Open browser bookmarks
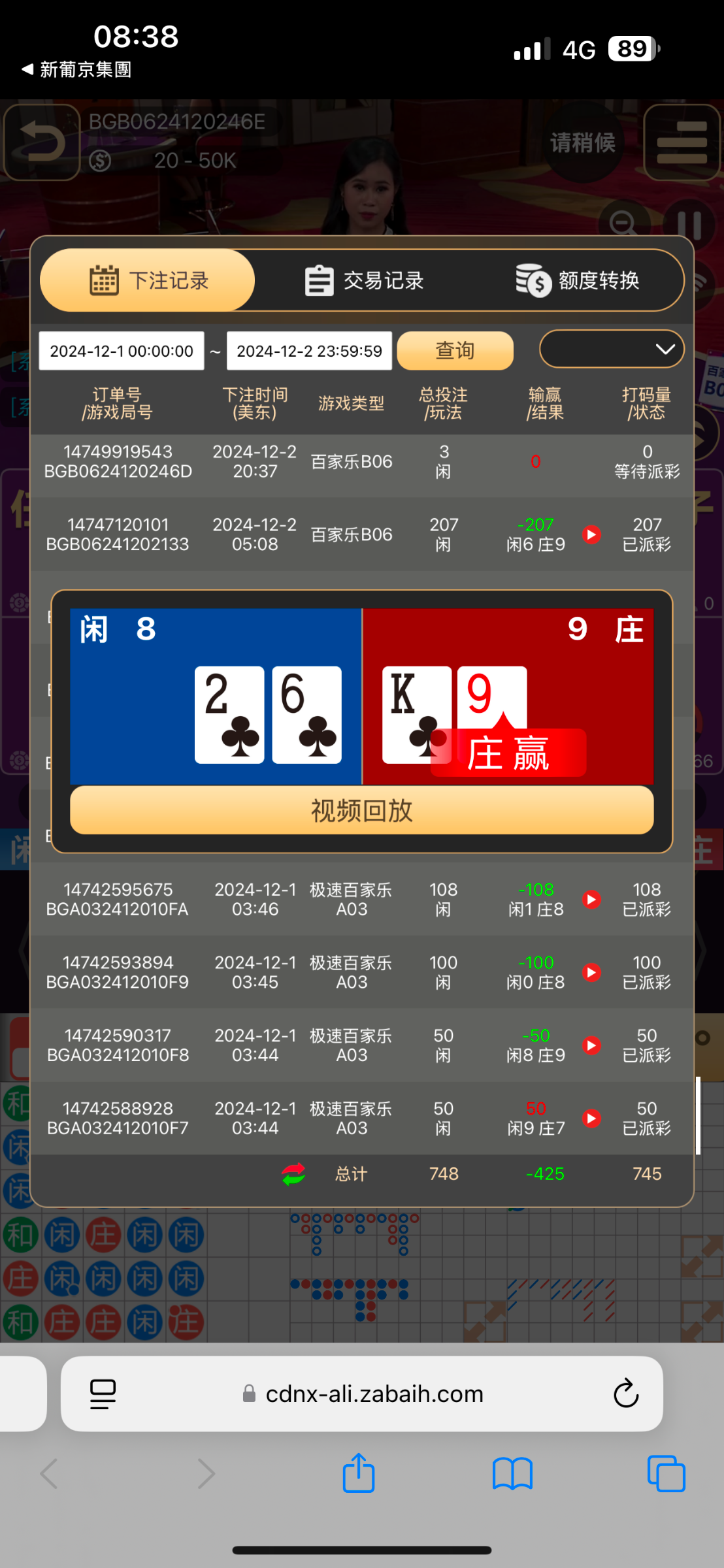 tap(512, 1474)
